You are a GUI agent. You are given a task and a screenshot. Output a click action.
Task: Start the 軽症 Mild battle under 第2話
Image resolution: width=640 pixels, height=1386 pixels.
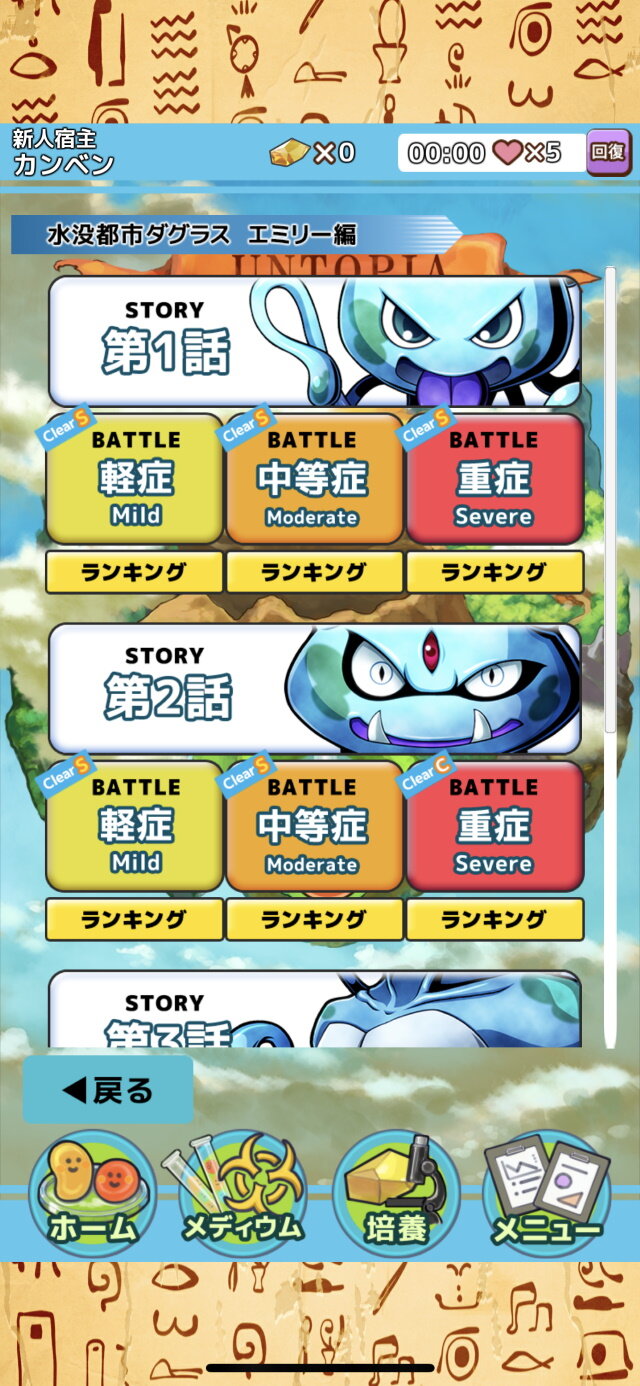click(135, 827)
